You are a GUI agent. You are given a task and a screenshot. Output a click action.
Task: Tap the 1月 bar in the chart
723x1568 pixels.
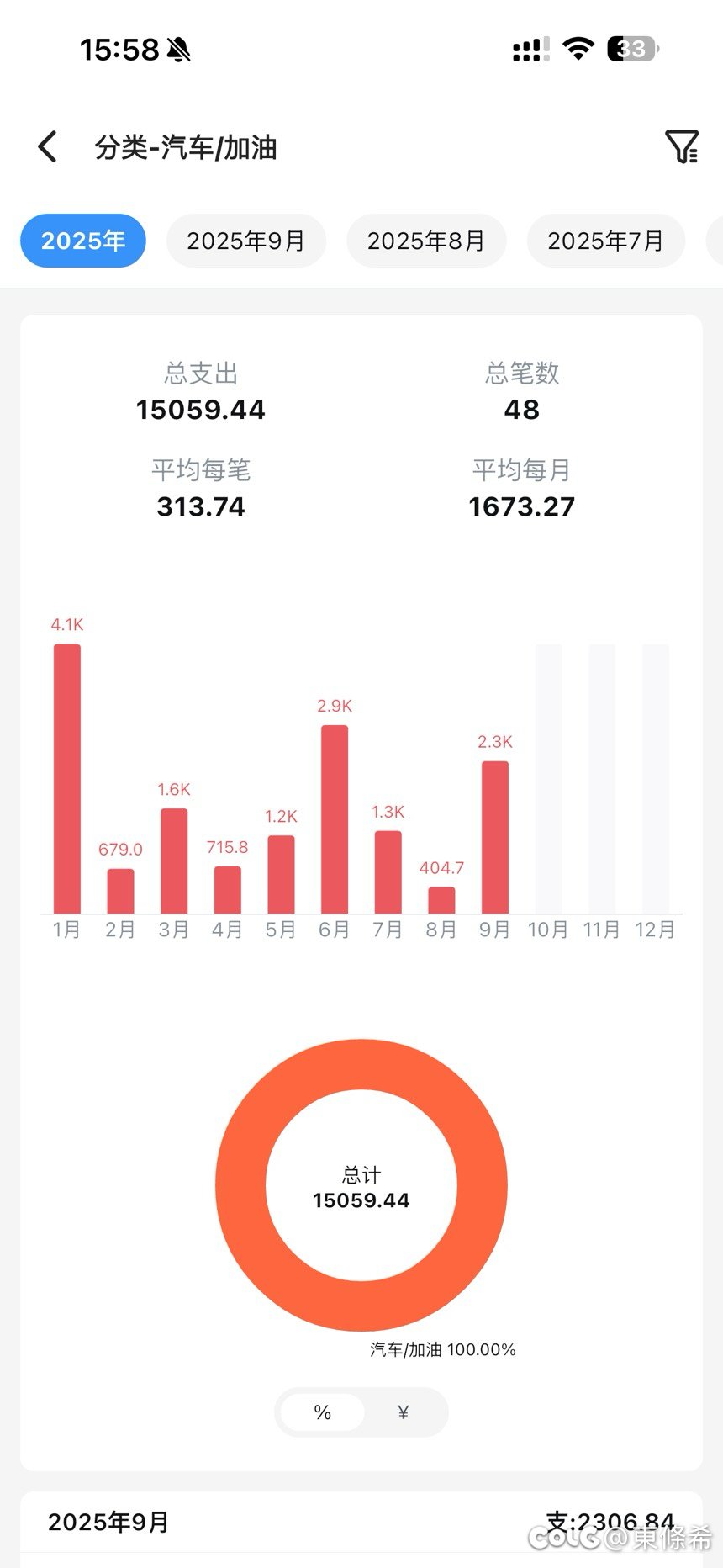pyautogui.click(x=67, y=778)
